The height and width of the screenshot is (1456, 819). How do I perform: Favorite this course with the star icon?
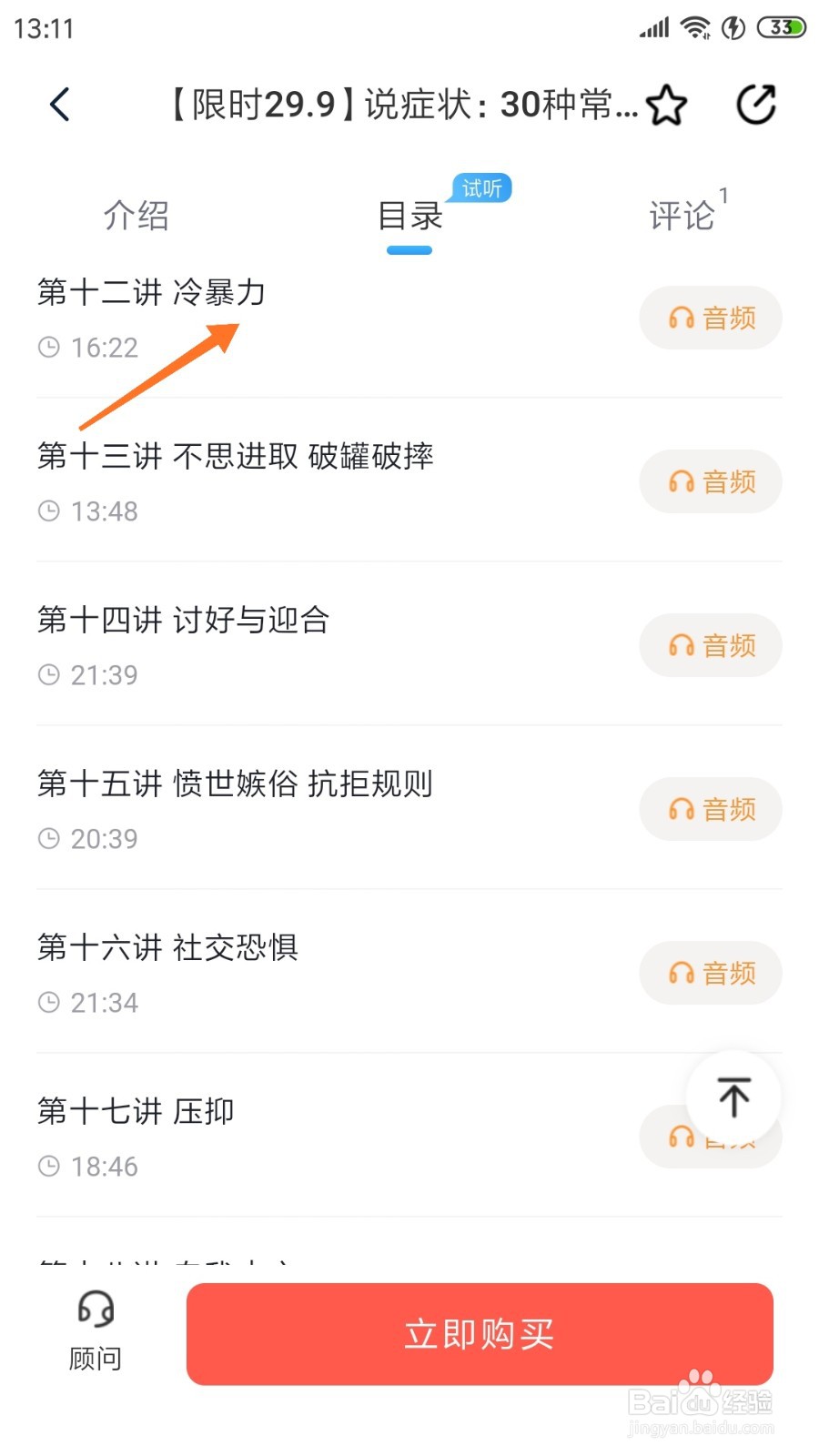666,105
